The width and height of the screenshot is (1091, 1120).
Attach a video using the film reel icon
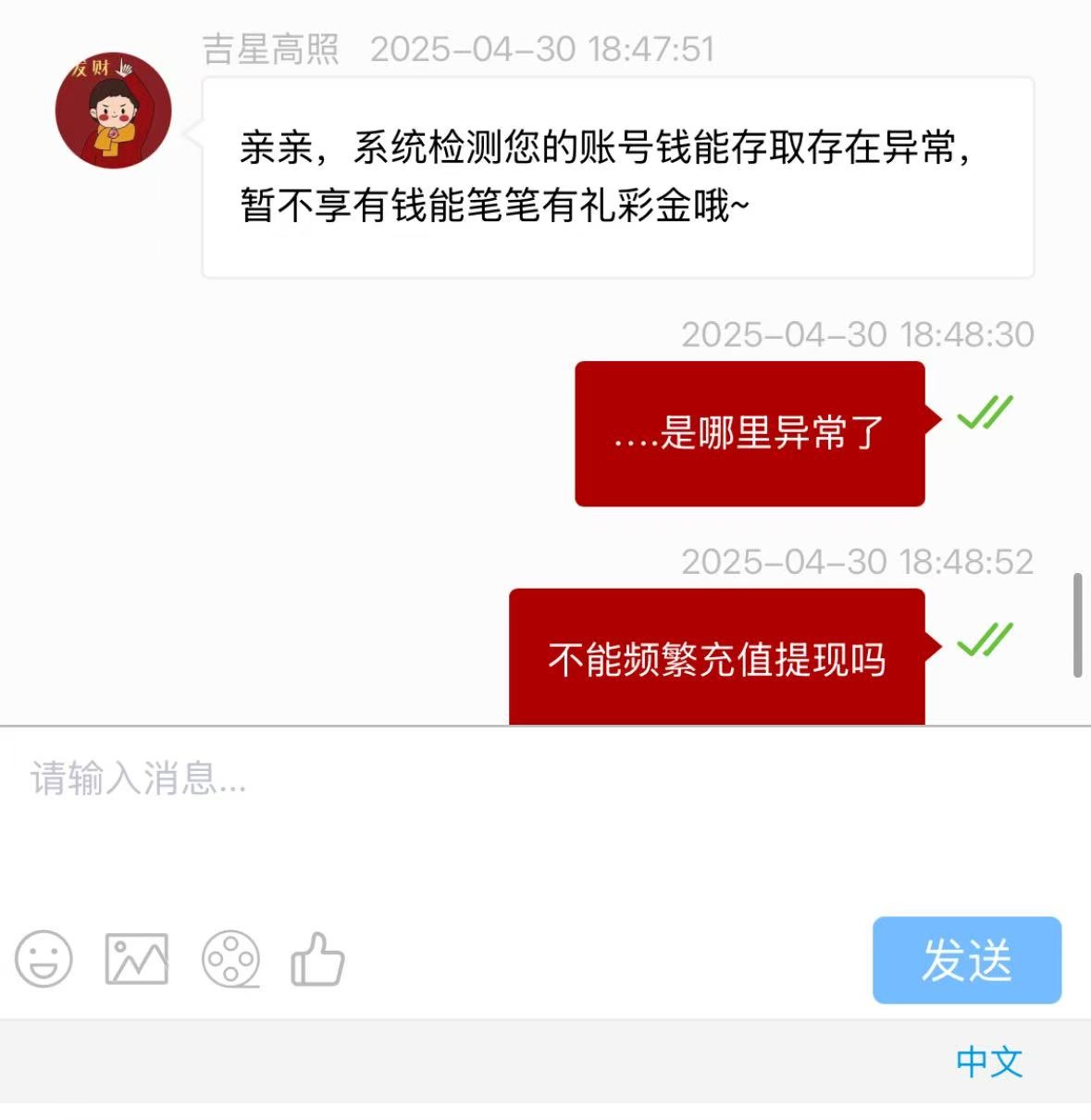pyautogui.click(x=230, y=959)
